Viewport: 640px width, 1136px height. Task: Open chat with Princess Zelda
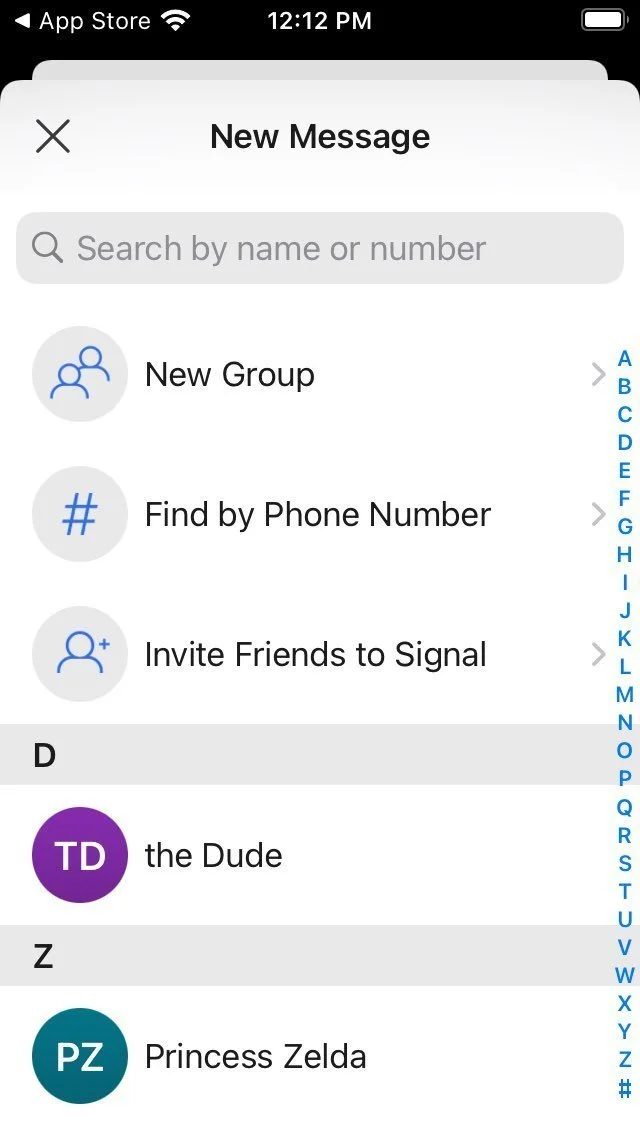(x=300, y=1057)
